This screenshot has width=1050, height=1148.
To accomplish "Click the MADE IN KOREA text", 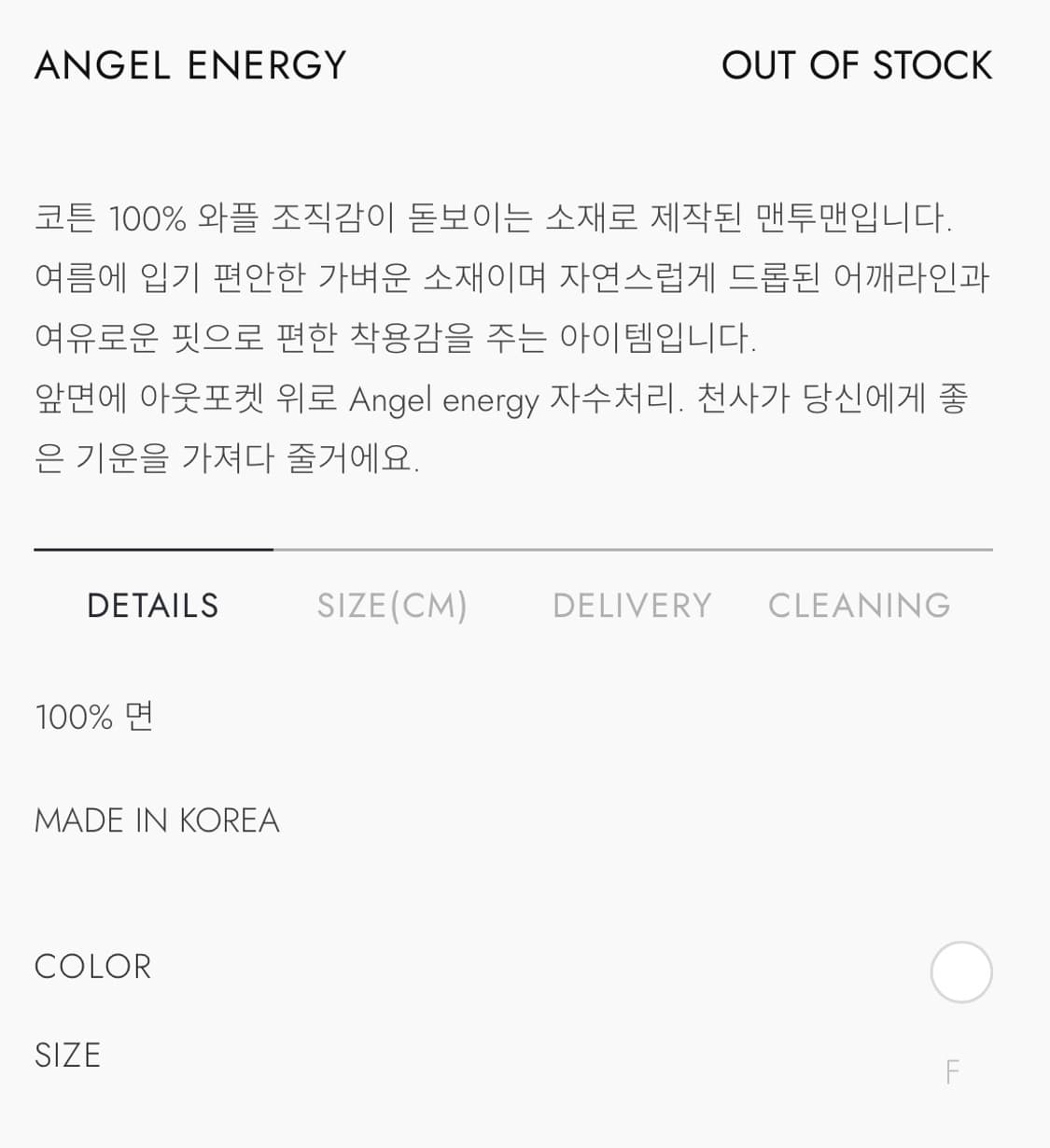I will point(157,819).
